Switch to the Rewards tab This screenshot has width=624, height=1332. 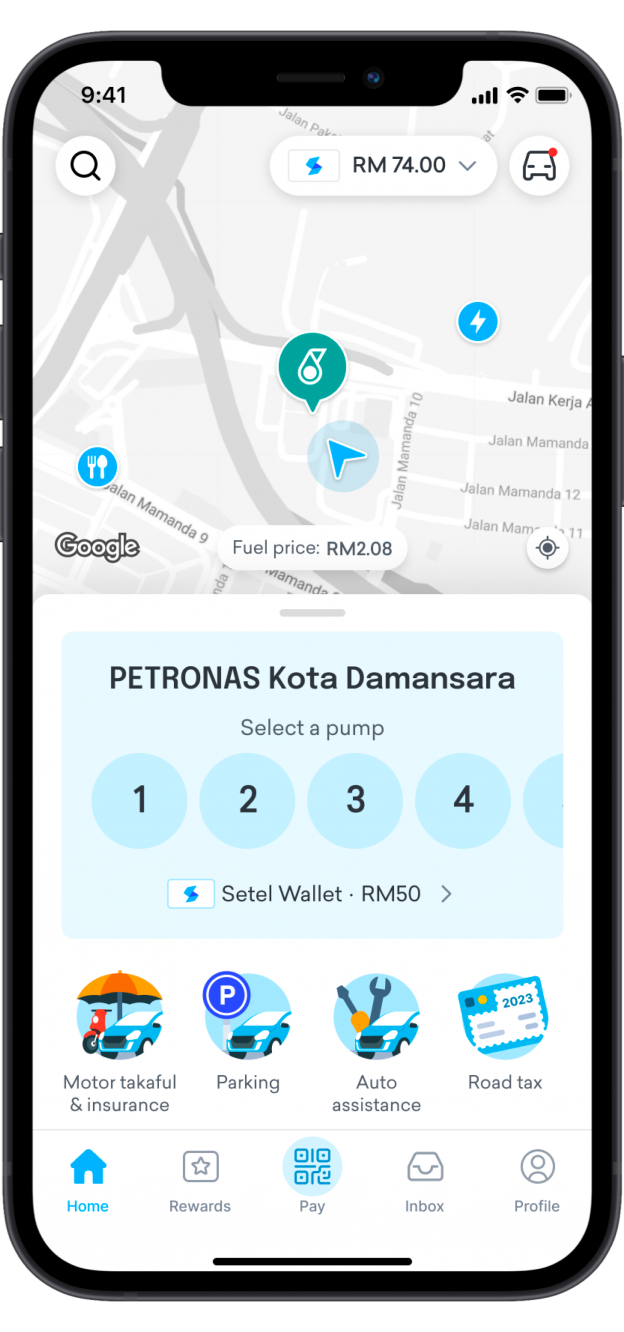pos(200,1180)
